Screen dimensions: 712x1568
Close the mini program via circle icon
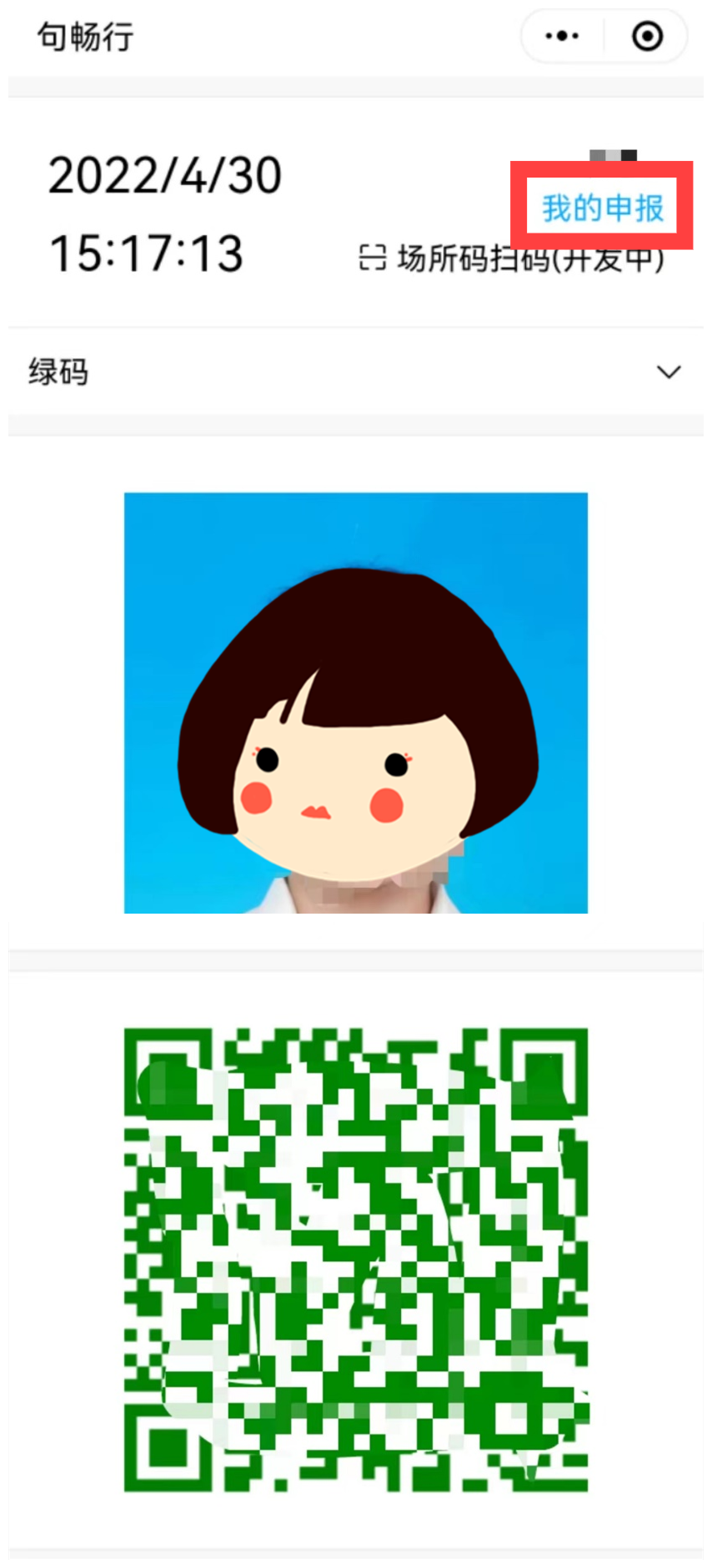click(648, 37)
